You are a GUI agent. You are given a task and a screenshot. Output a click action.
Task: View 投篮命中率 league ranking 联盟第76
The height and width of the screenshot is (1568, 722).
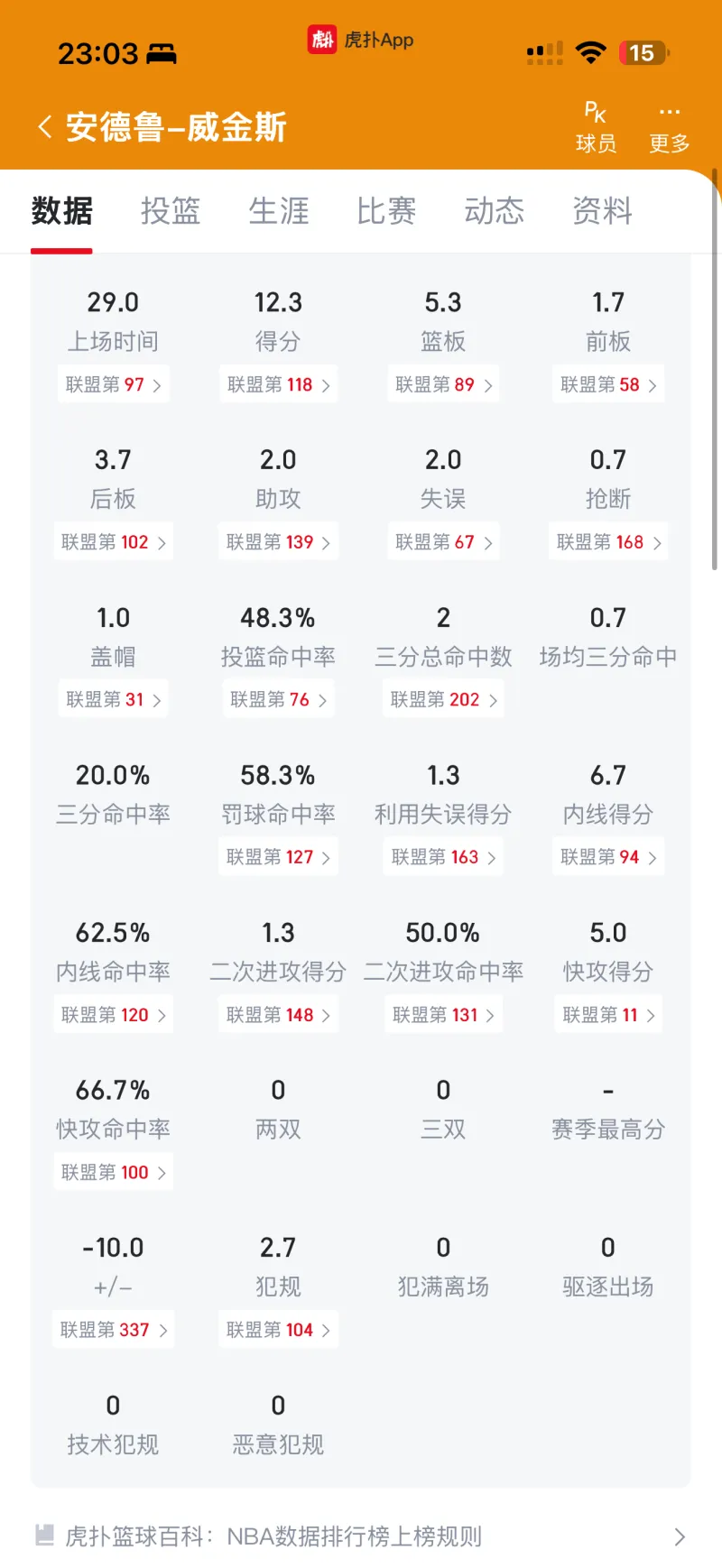278,699
